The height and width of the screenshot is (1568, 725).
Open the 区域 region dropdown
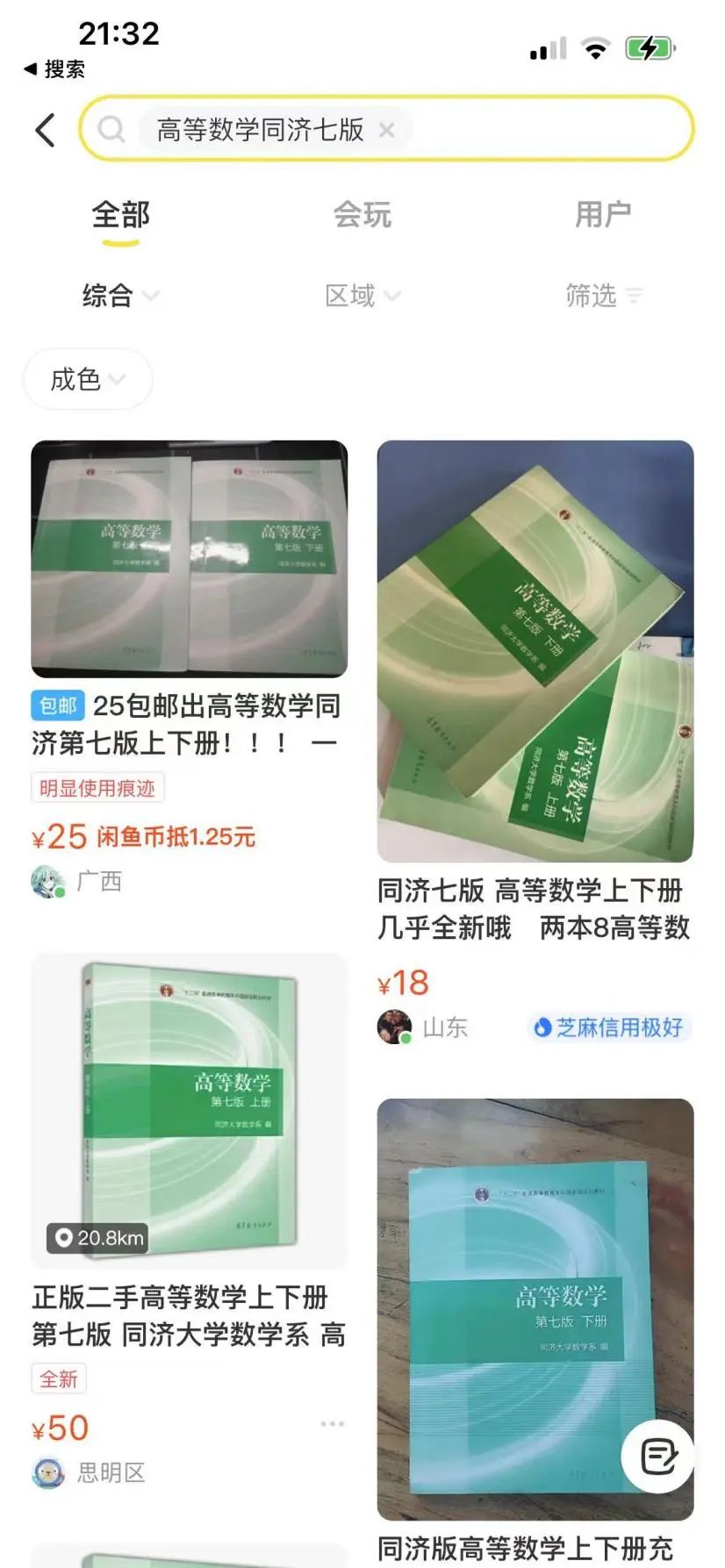(361, 297)
